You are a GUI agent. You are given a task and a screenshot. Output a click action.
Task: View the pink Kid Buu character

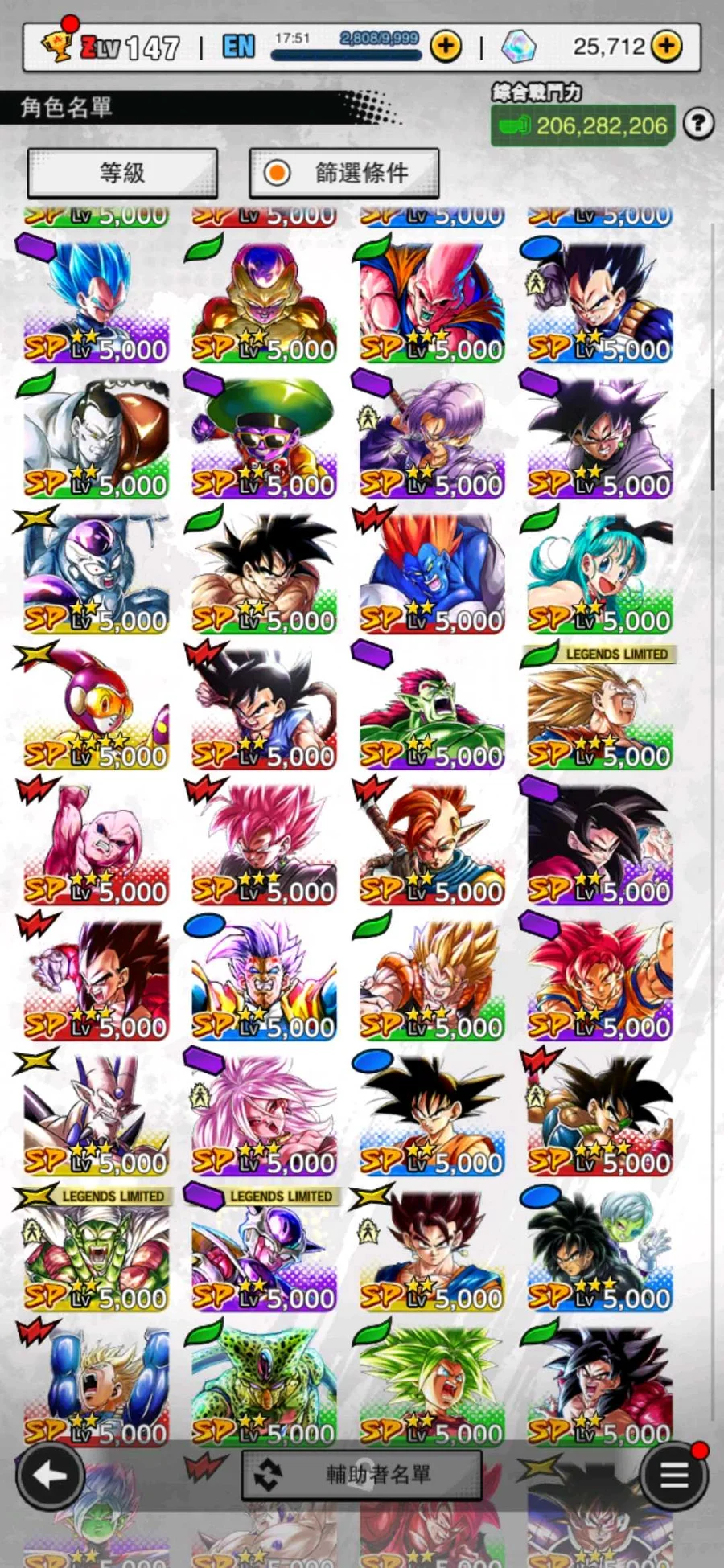97,843
